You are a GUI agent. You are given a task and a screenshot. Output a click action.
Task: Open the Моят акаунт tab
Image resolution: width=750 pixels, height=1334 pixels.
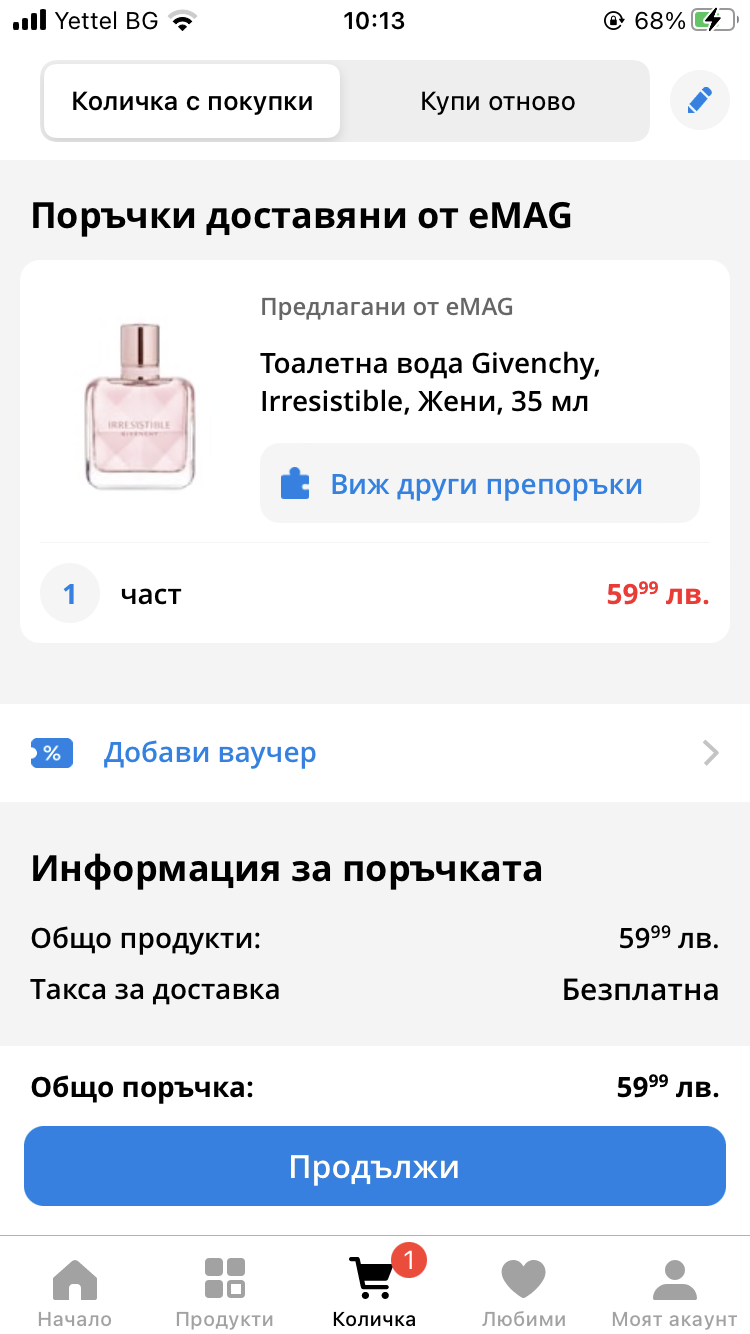(x=674, y=1292)
